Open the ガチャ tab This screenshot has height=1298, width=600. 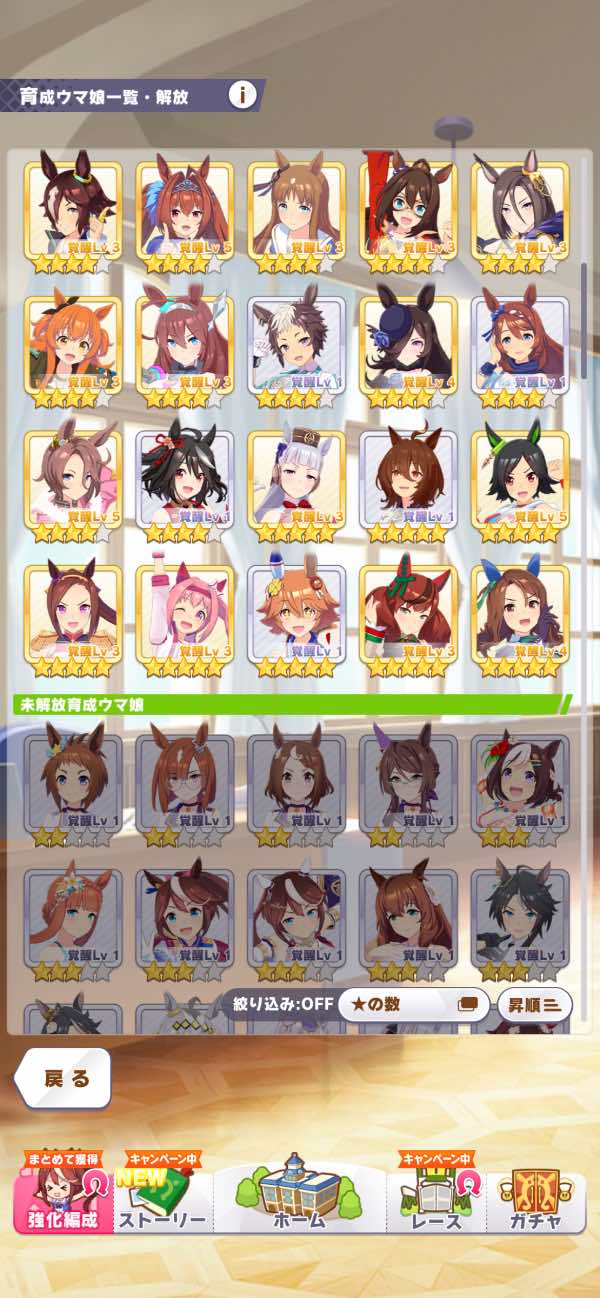(535, 1200)
